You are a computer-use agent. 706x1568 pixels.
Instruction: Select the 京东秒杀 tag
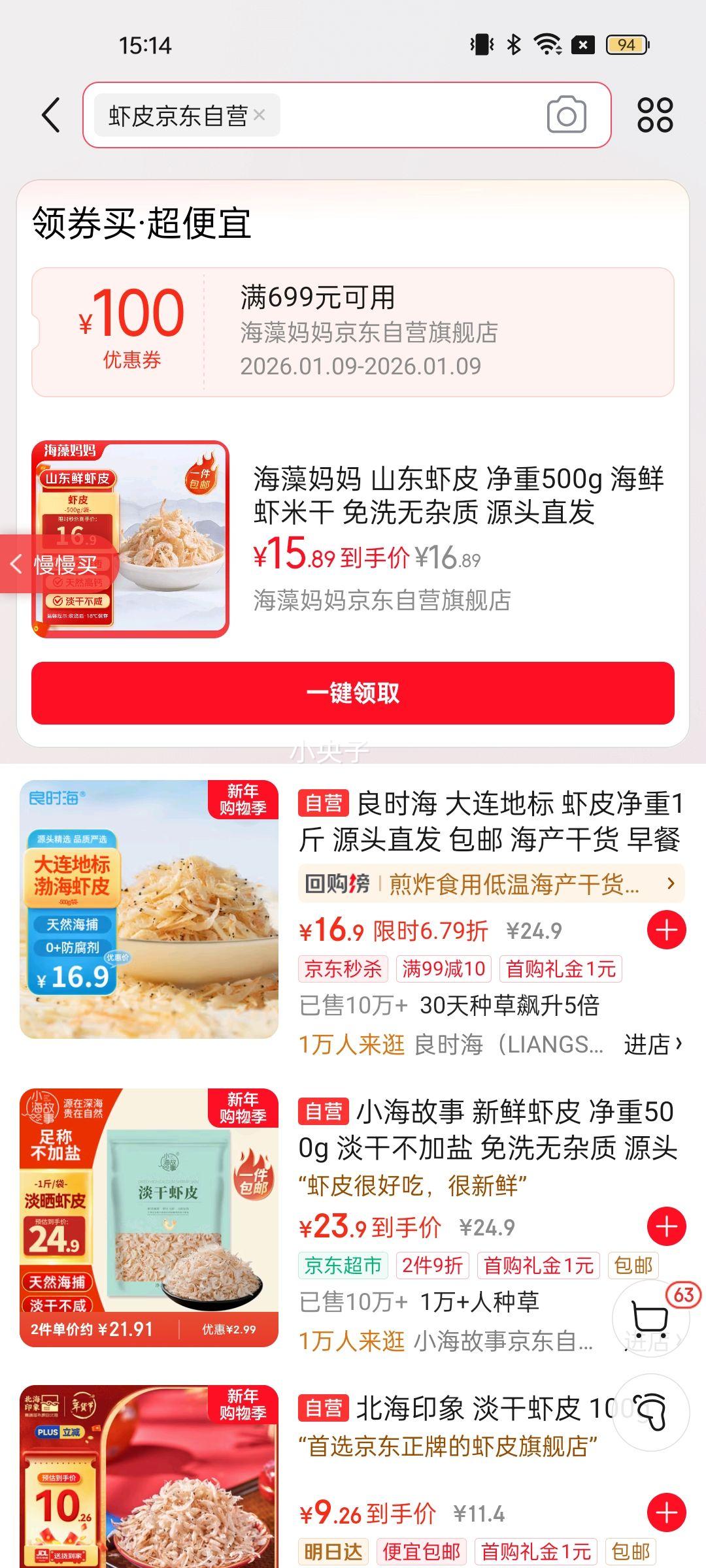(x=345, y=969)
